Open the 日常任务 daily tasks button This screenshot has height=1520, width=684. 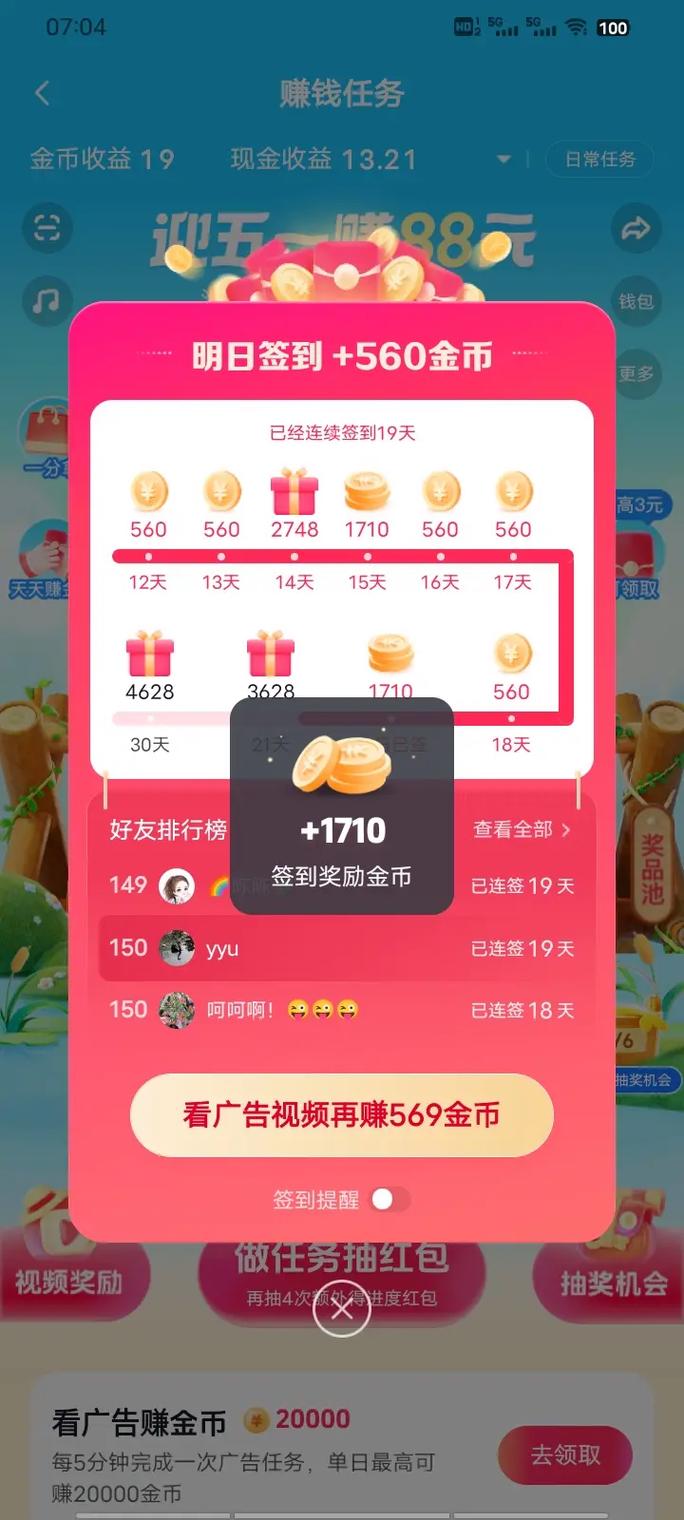pyautogui.click(x=600, y=159)
